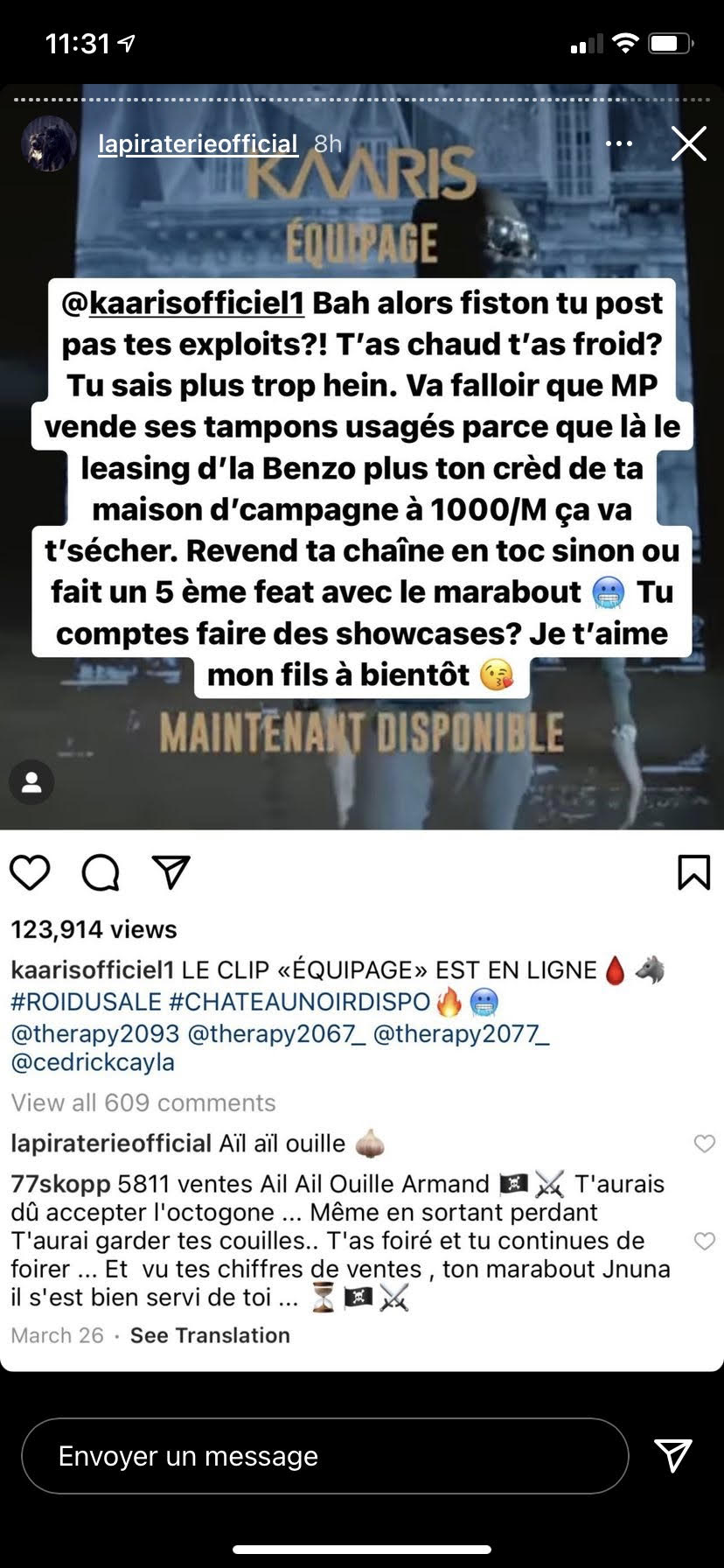Open lapiraterieofficial profile from story header
The image size is (724, 1568).
click(198, 143)
